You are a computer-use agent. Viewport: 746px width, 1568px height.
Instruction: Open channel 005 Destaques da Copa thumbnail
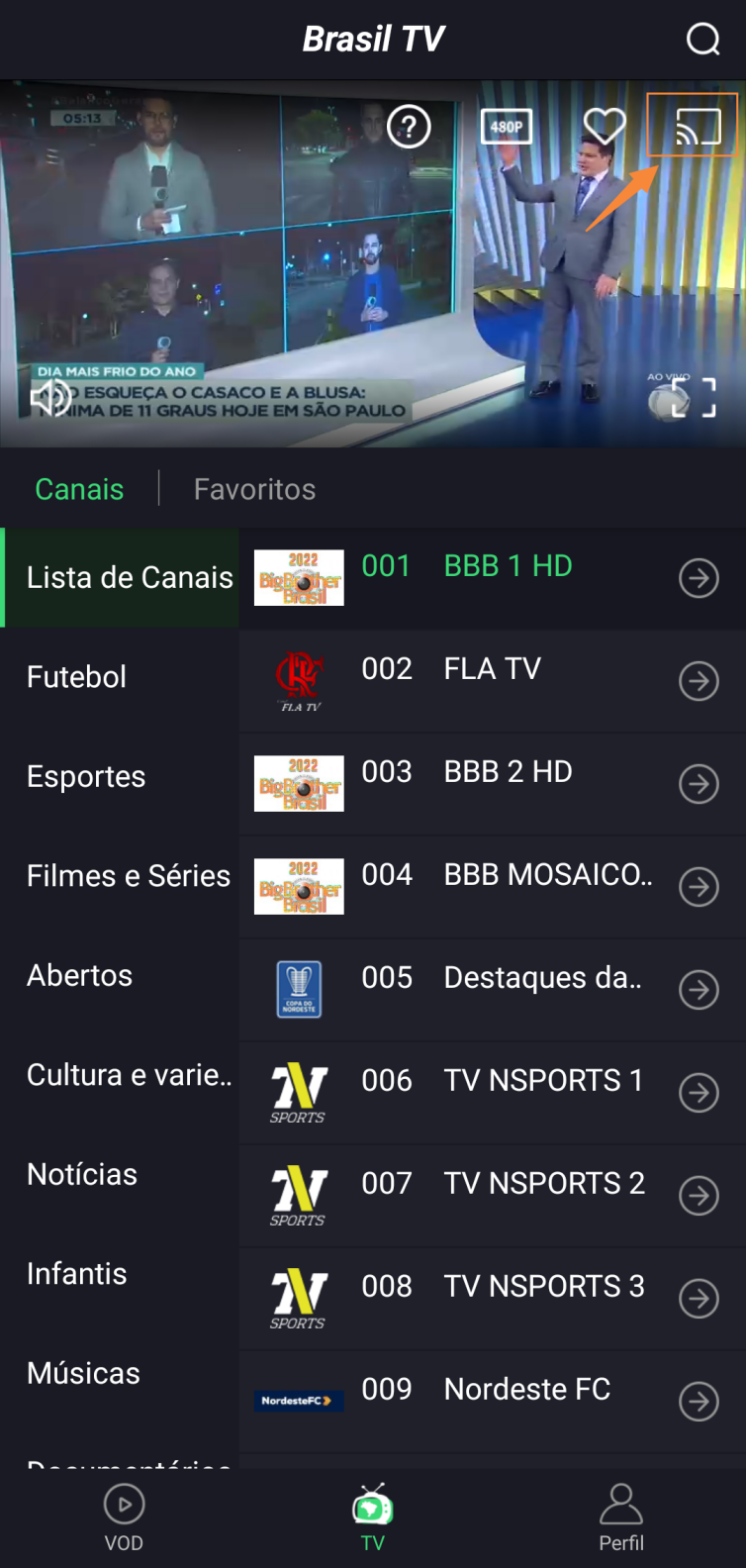point(298,989)
